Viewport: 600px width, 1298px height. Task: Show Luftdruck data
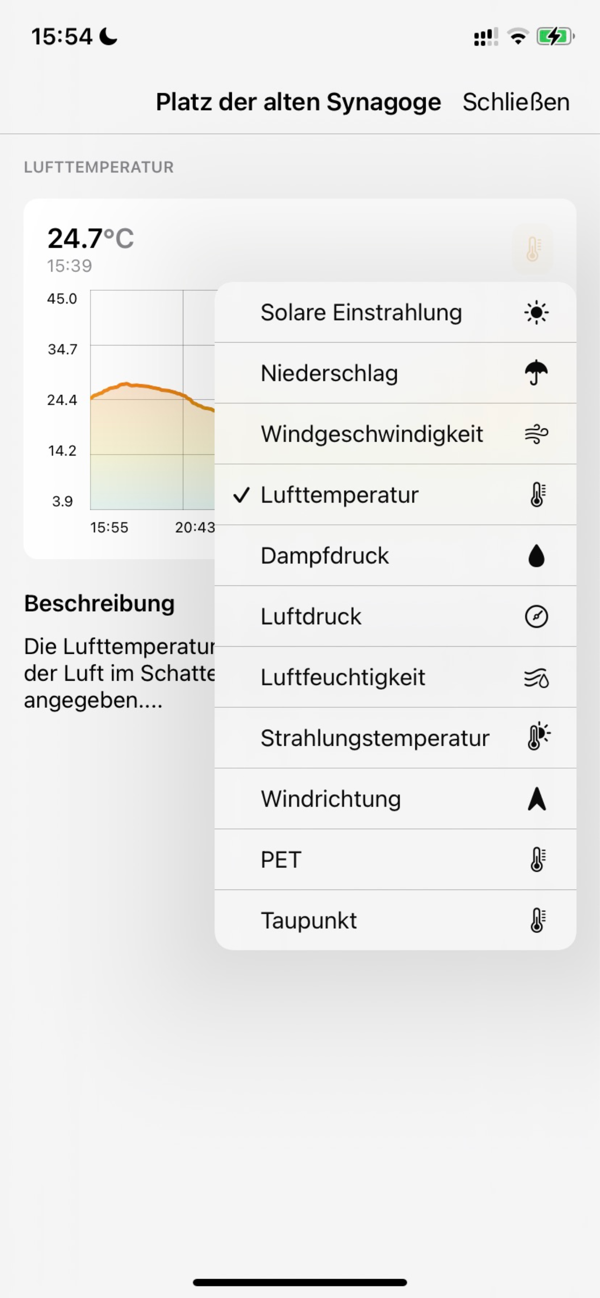coord(395,617)
